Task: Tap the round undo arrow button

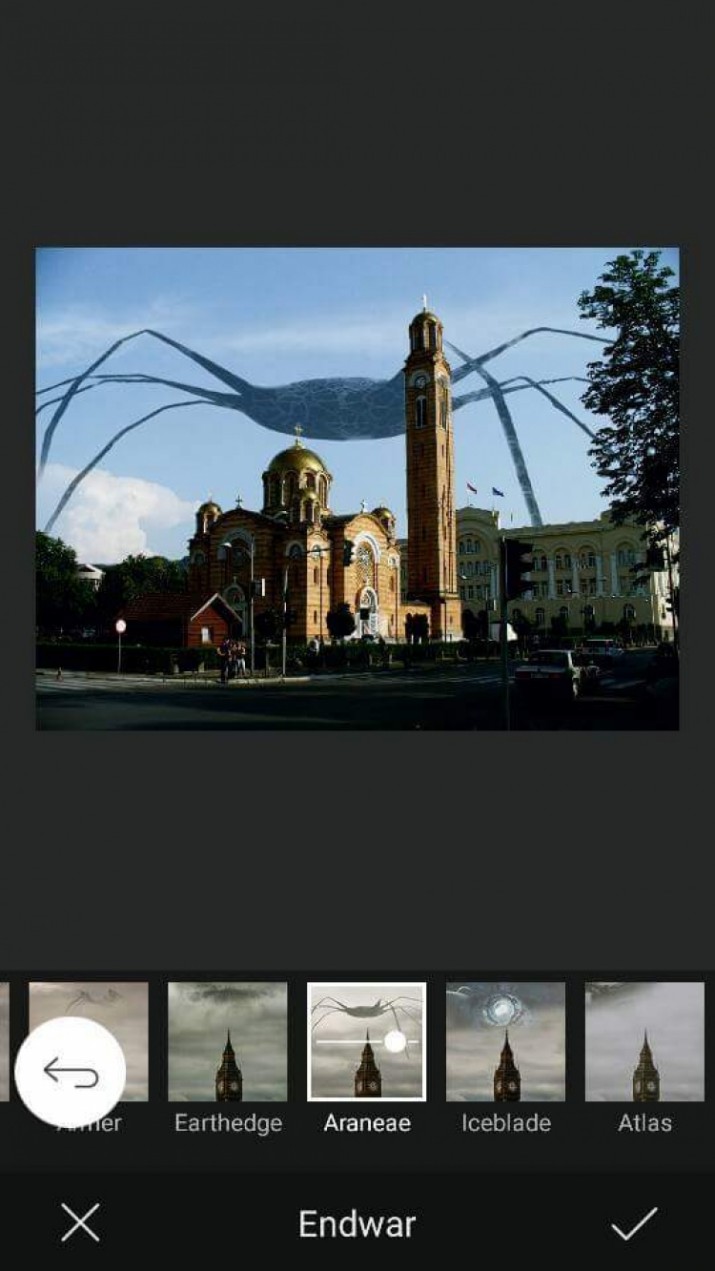Action: click(x=70, y=1072)
